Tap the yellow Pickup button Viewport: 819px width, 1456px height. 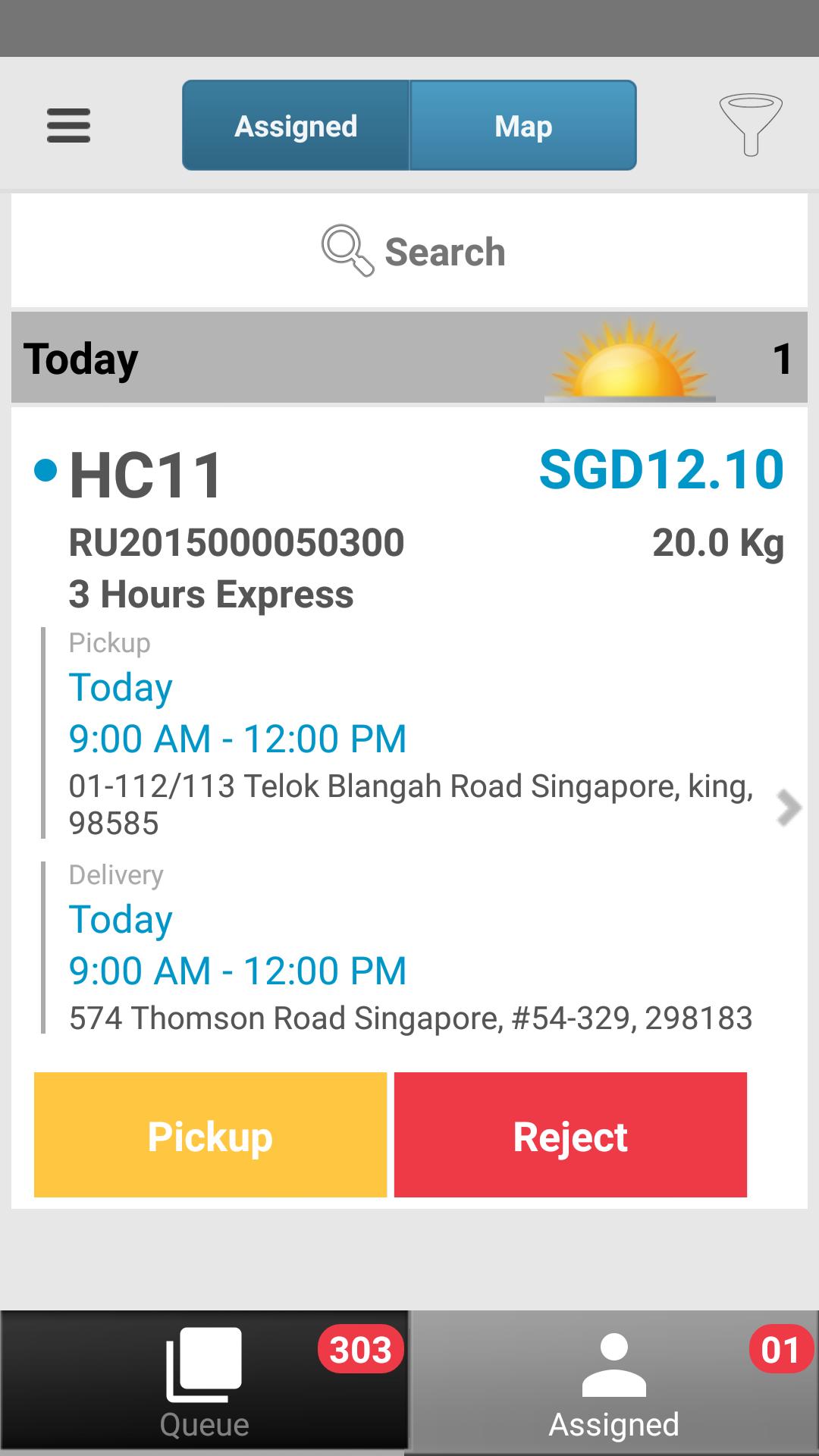point(210,1134)
